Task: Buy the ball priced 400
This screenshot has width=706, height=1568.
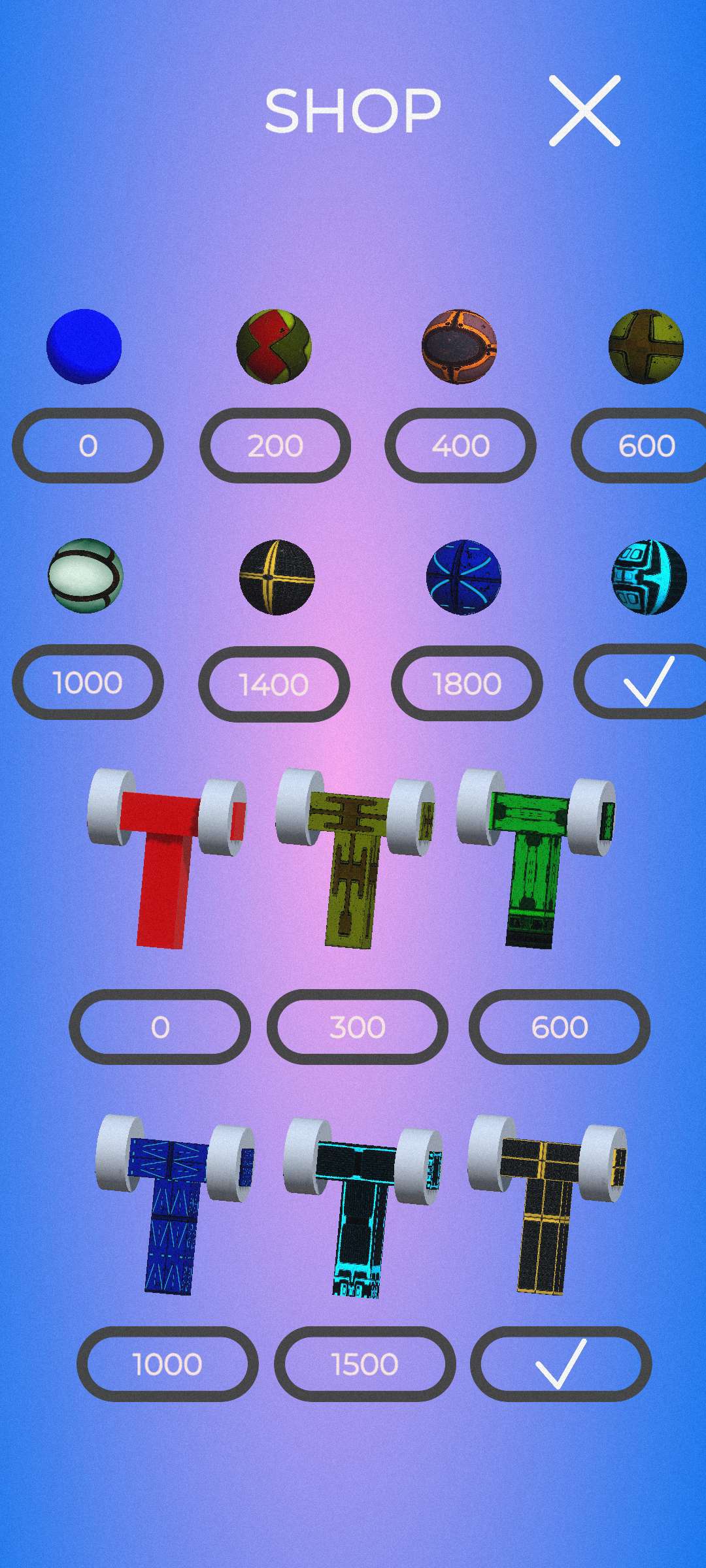Action: 460,446
